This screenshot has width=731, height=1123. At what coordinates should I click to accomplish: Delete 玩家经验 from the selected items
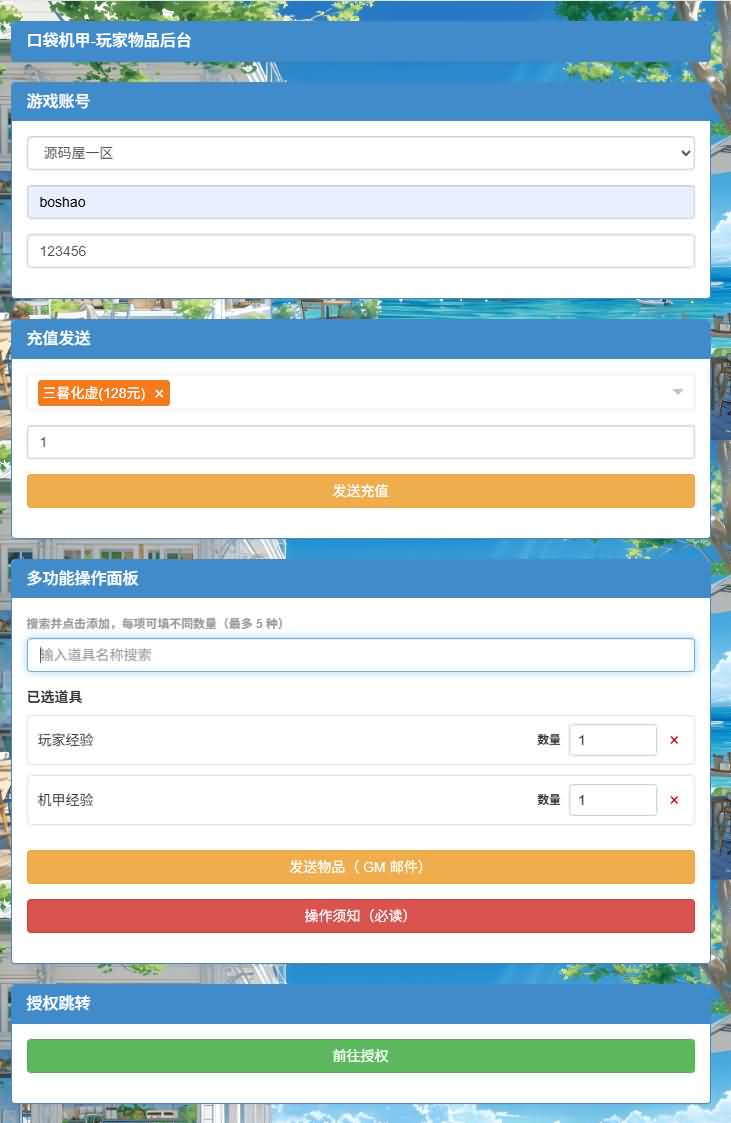[x=674, y=740]
